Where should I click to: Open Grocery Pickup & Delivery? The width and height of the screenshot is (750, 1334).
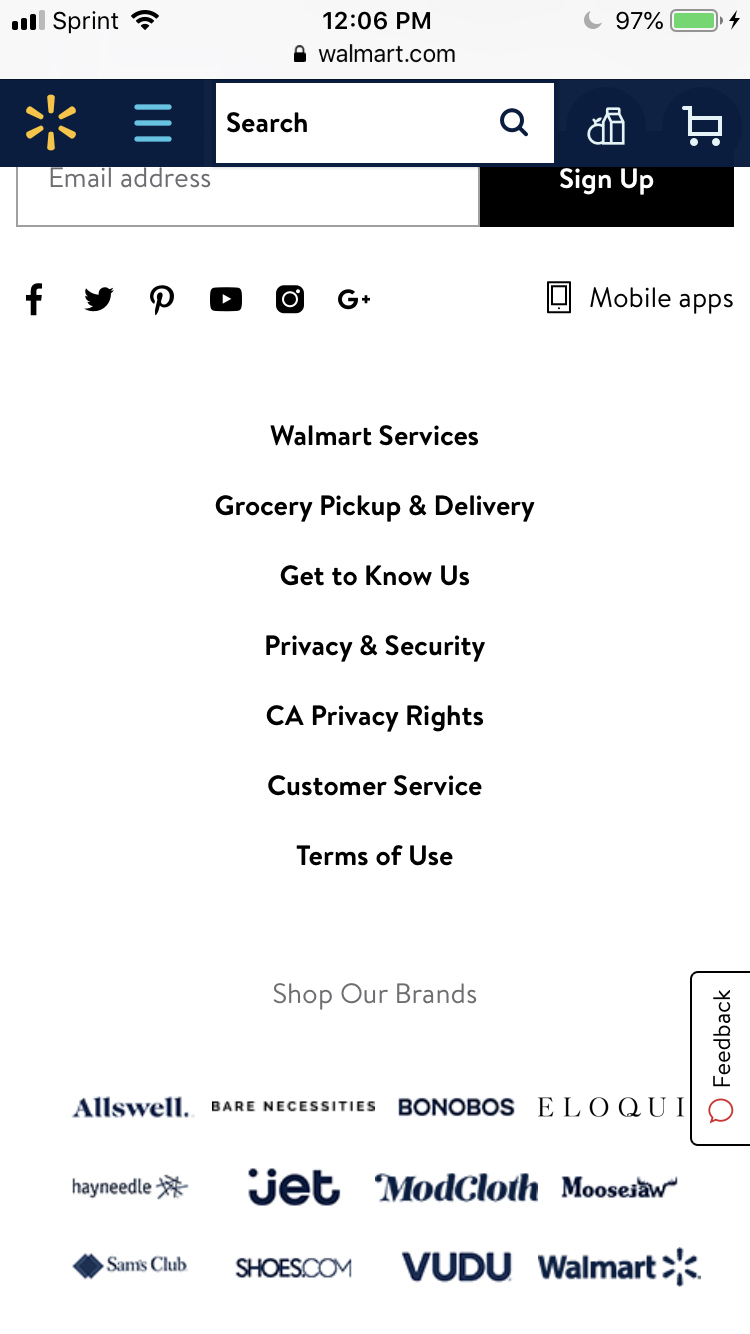click(374, 506)
